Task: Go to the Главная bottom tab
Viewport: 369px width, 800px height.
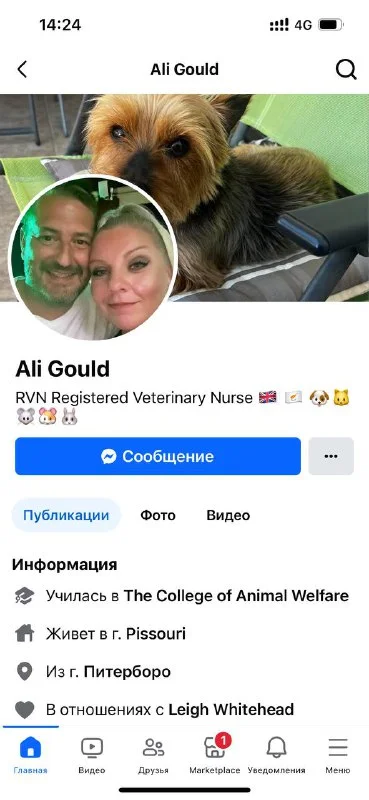Action: (31, 755)
